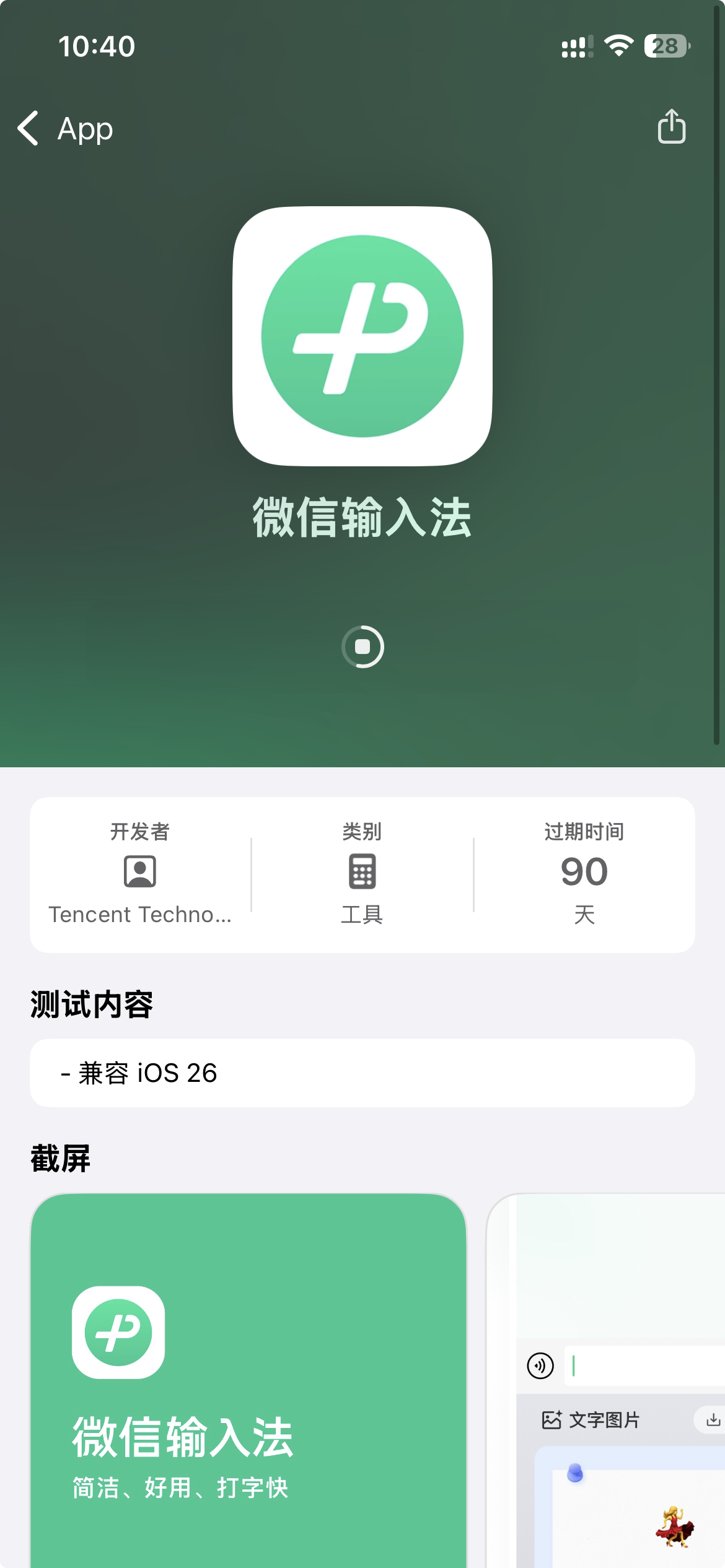The height and width of the screenshot is (1568, 725).
Task: Open the Tencent Technology developer info
Action: [x=140, y=874]
